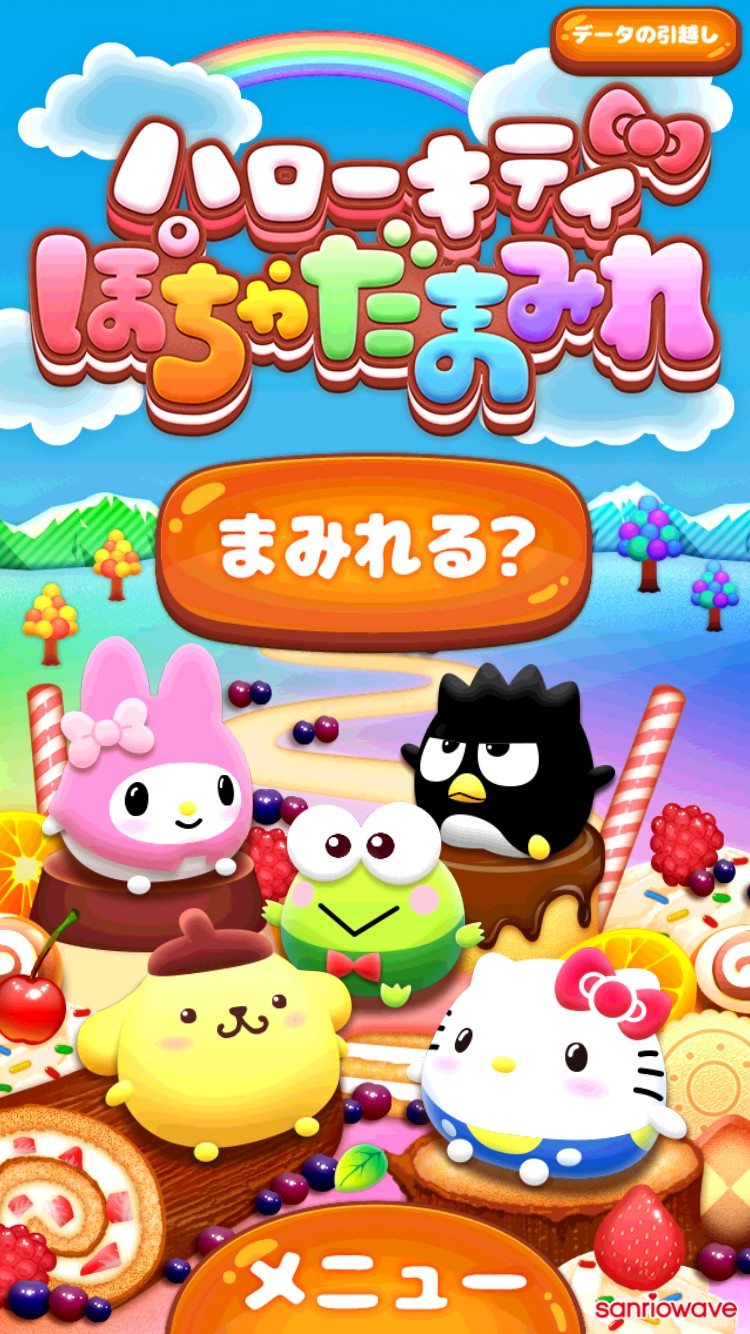Tap the まみれる? start button

point(373,551)
